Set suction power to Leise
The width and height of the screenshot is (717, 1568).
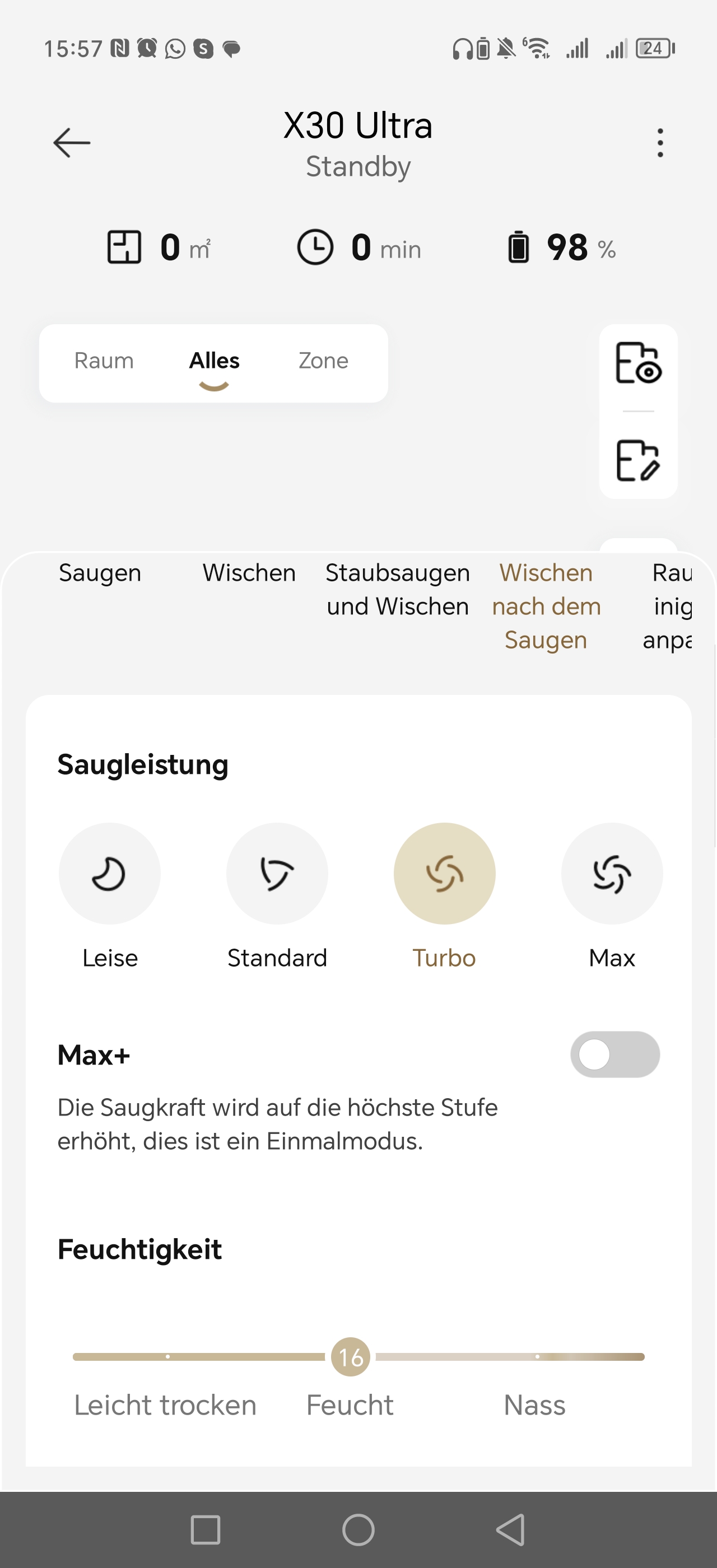coord(110,874)
